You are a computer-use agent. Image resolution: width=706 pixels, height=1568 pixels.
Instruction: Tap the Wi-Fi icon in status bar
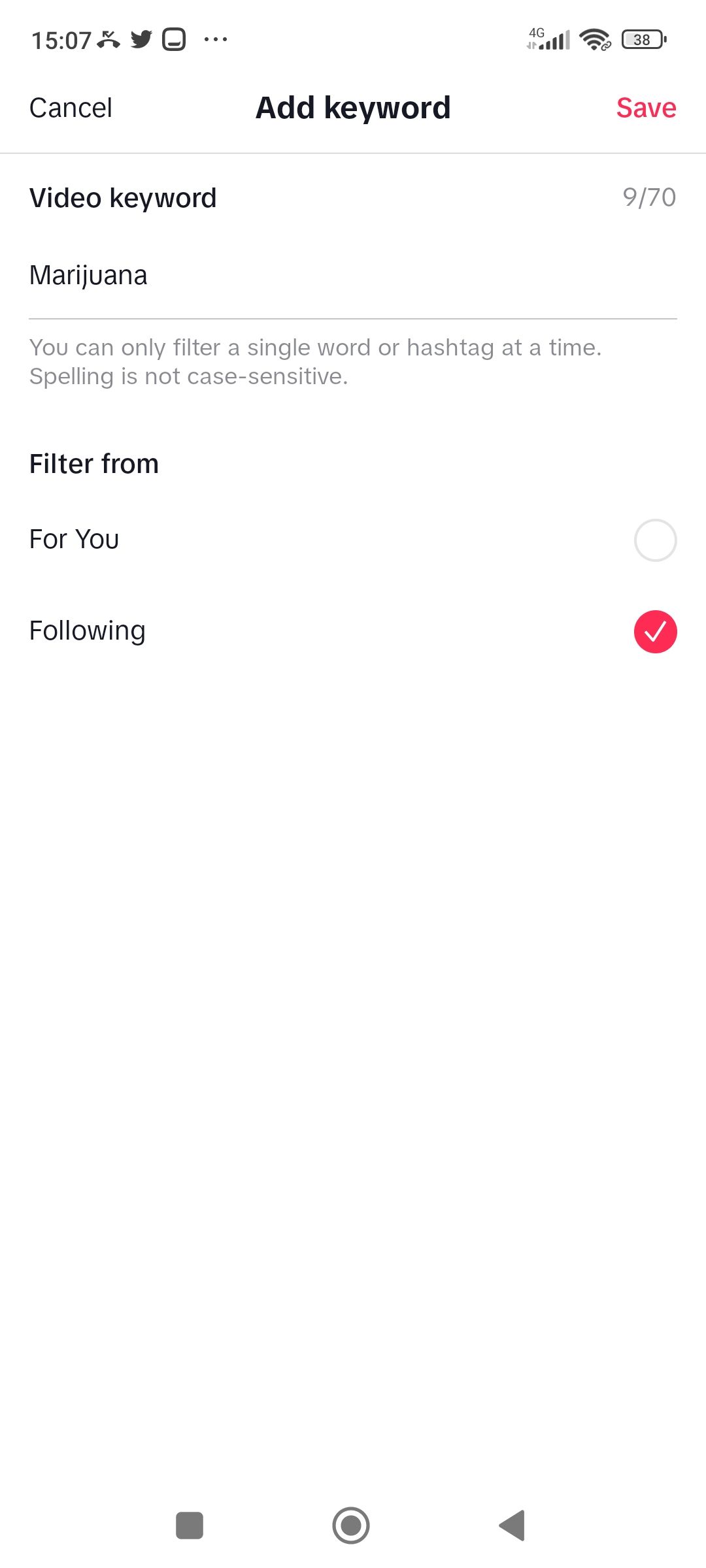[x=592, y=39]
